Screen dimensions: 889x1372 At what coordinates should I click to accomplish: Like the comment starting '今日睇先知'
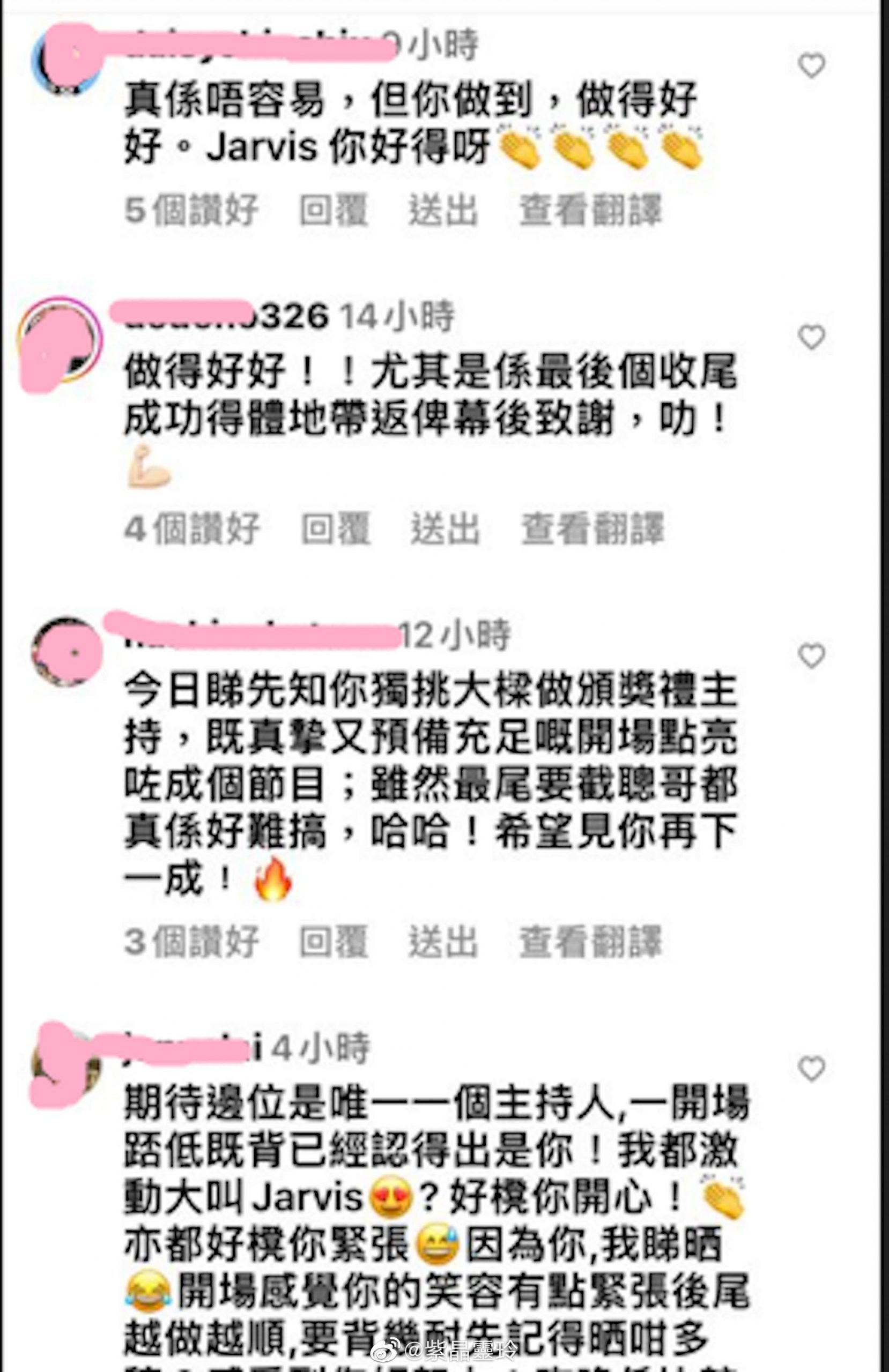pyautogui.click(x=811, y=656)
